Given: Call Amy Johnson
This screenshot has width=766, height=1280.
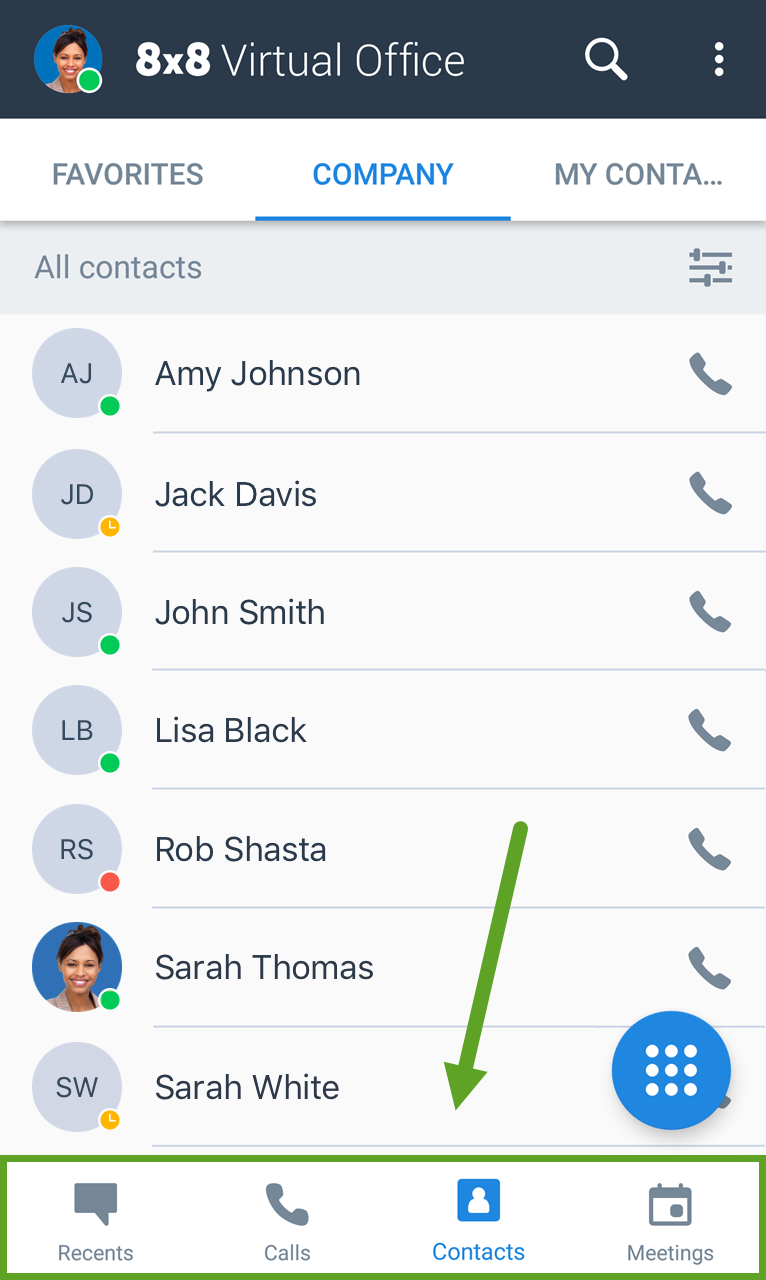Looking at the screenshot, I should pos(711,374).
